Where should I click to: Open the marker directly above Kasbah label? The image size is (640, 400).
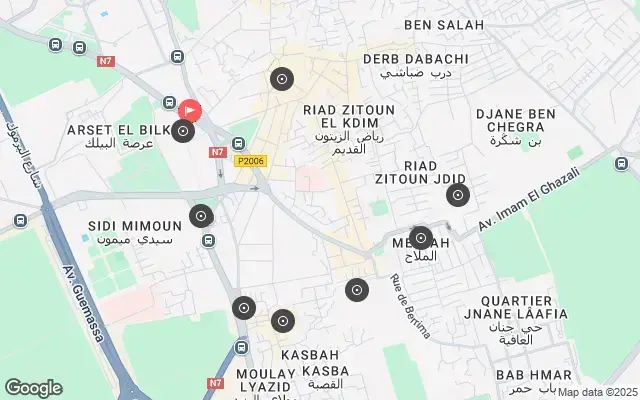coord(283,321)
